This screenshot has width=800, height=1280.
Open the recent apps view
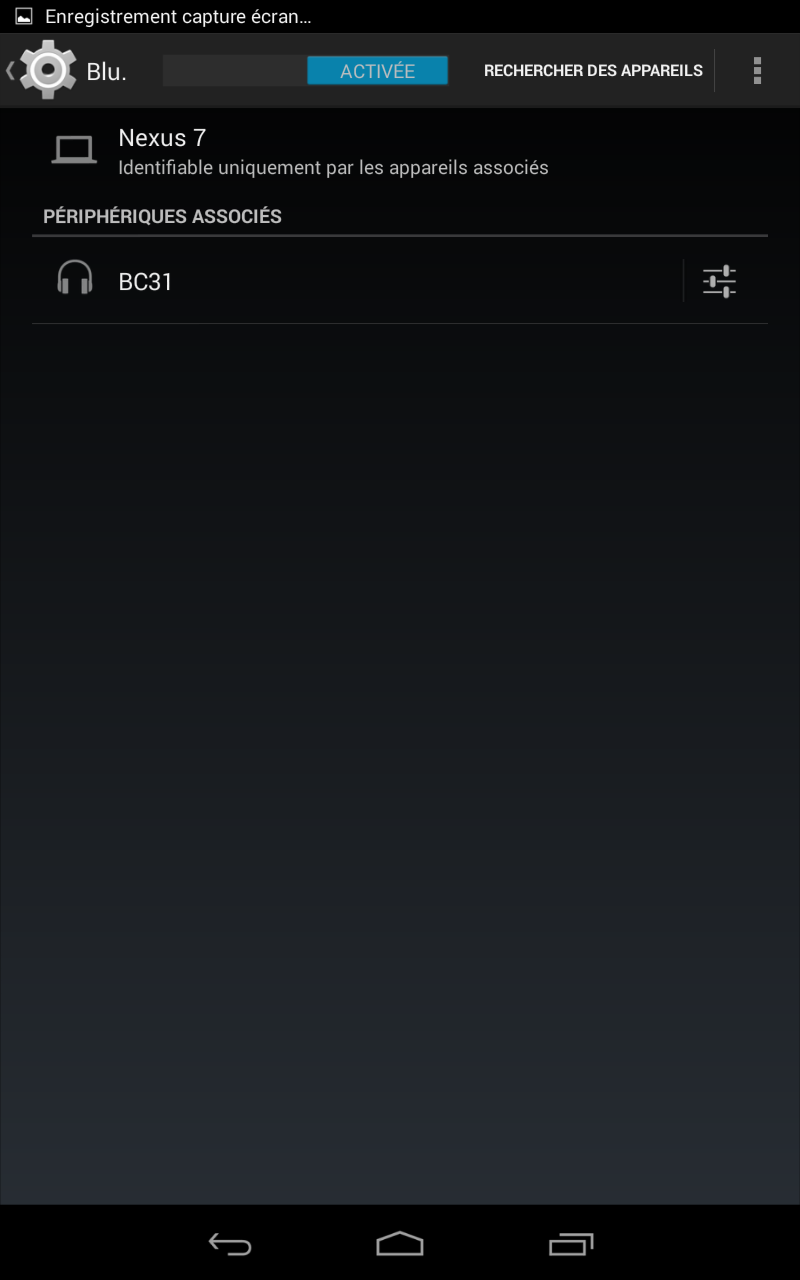coord(571,1243)
